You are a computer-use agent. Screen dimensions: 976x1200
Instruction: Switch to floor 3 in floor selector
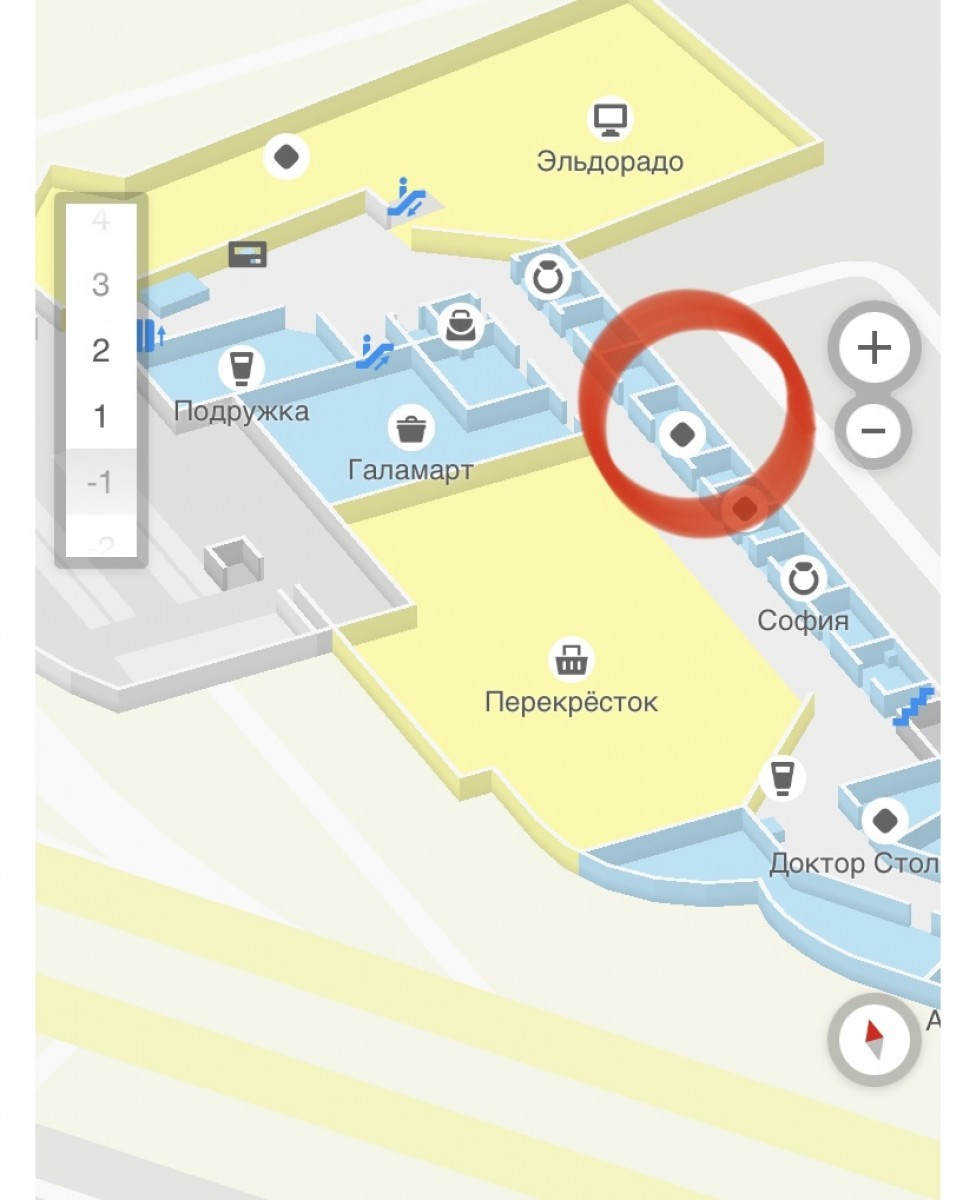100,285
